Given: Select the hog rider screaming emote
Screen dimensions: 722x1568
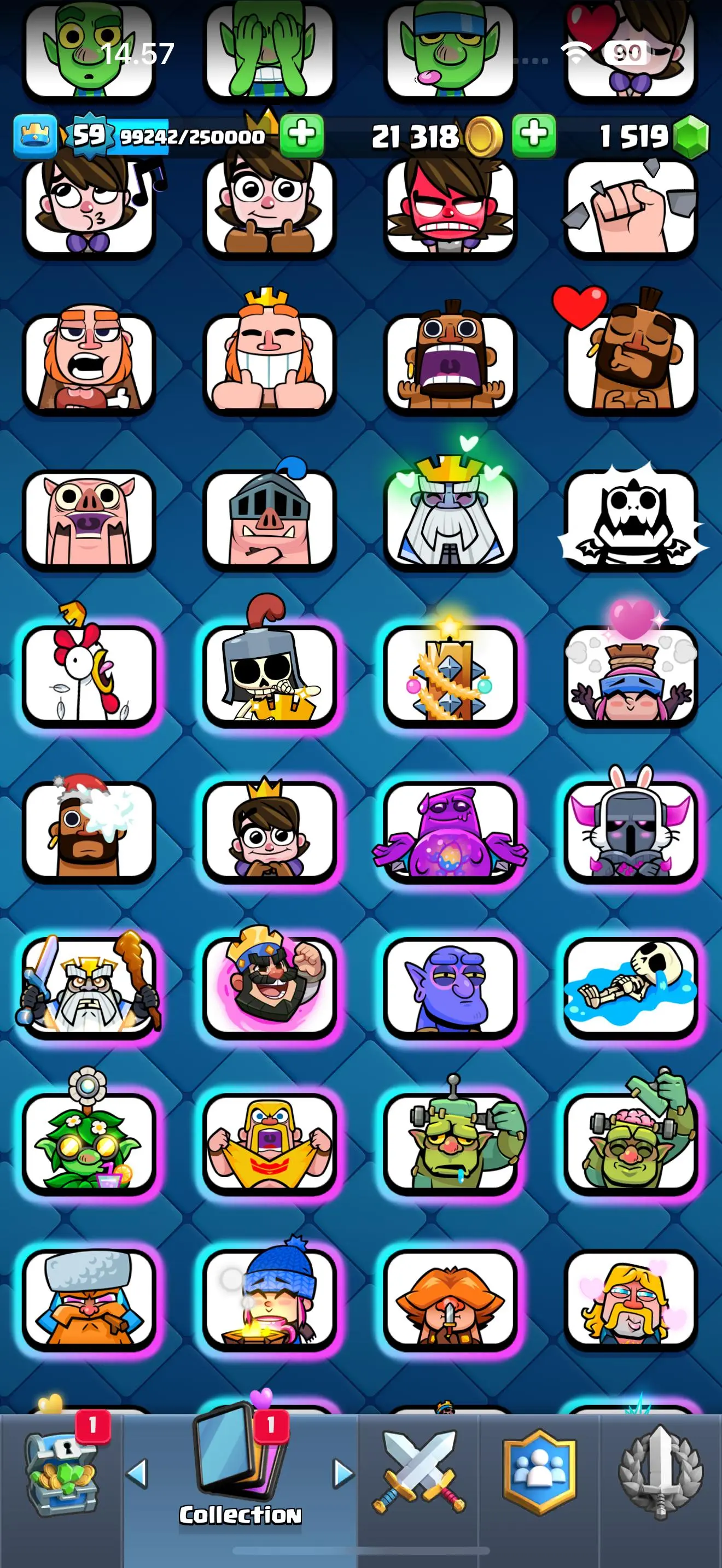Looking at the screenshot, I should (x=450, y=363).
